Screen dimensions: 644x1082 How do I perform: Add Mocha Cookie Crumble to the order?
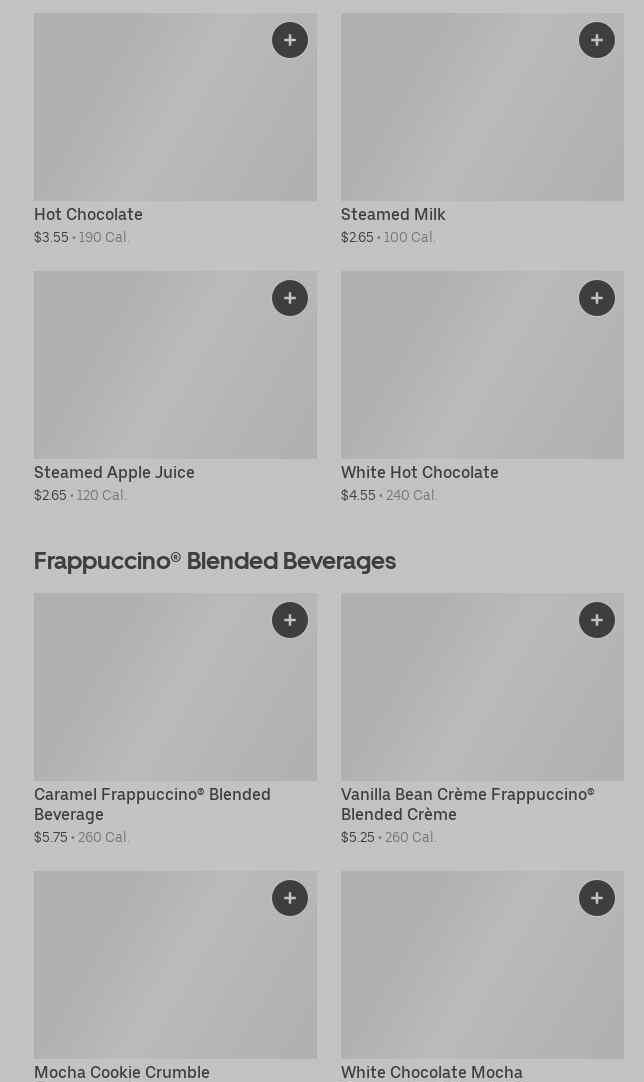pos(290,898)
